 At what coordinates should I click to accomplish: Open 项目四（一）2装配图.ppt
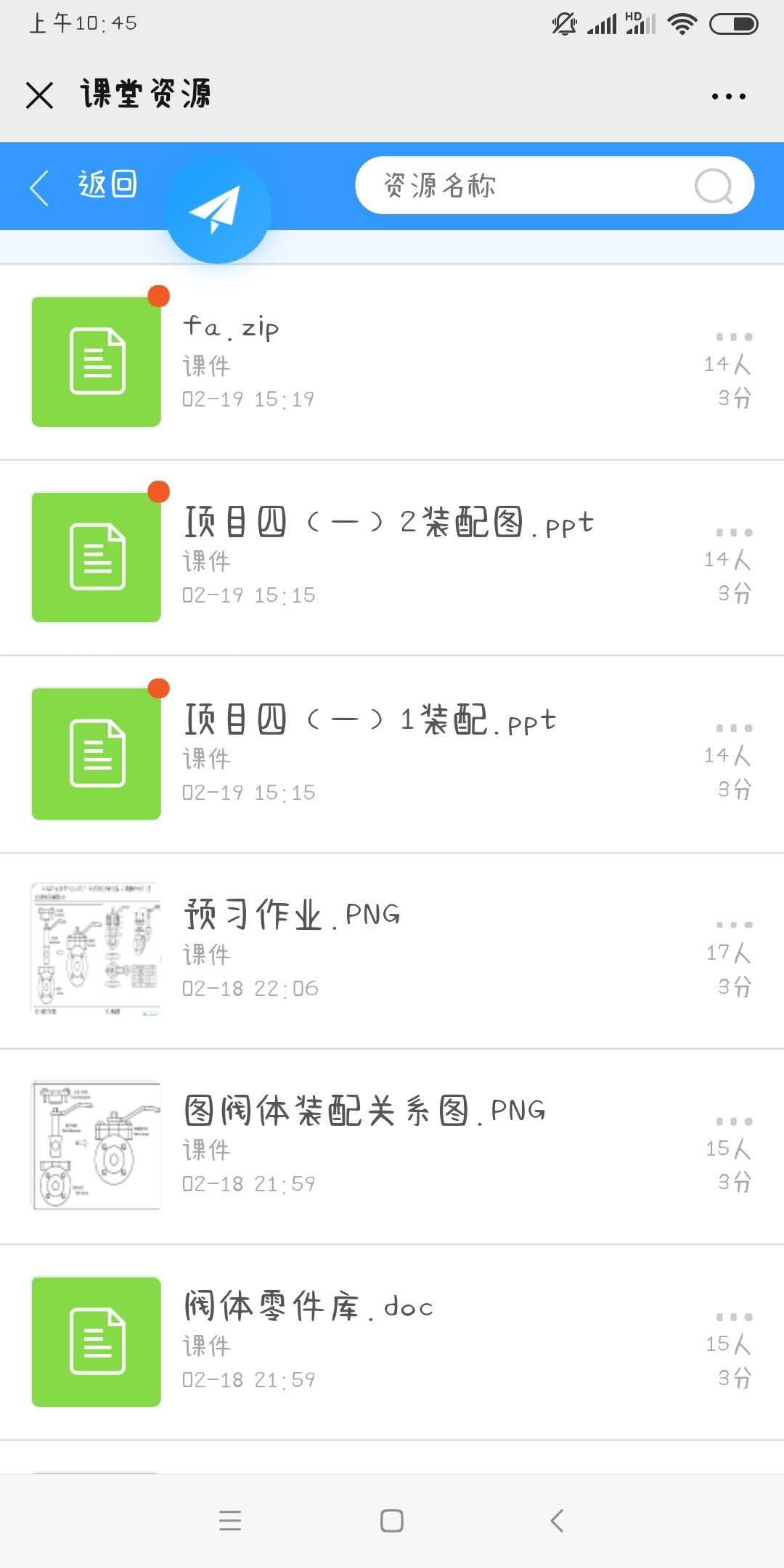coord(392,558)
